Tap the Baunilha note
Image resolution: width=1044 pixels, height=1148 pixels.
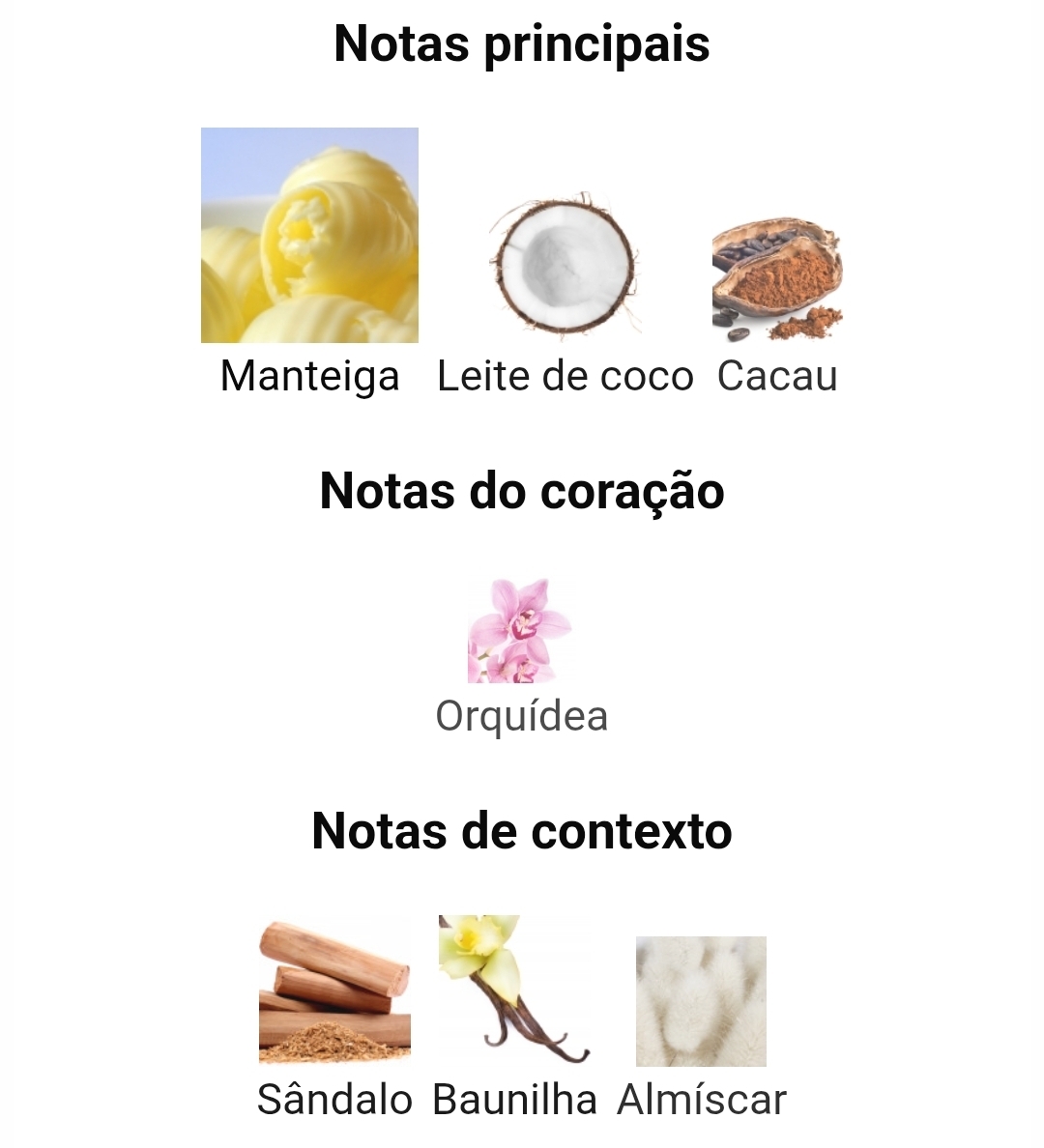click(513, 989)
